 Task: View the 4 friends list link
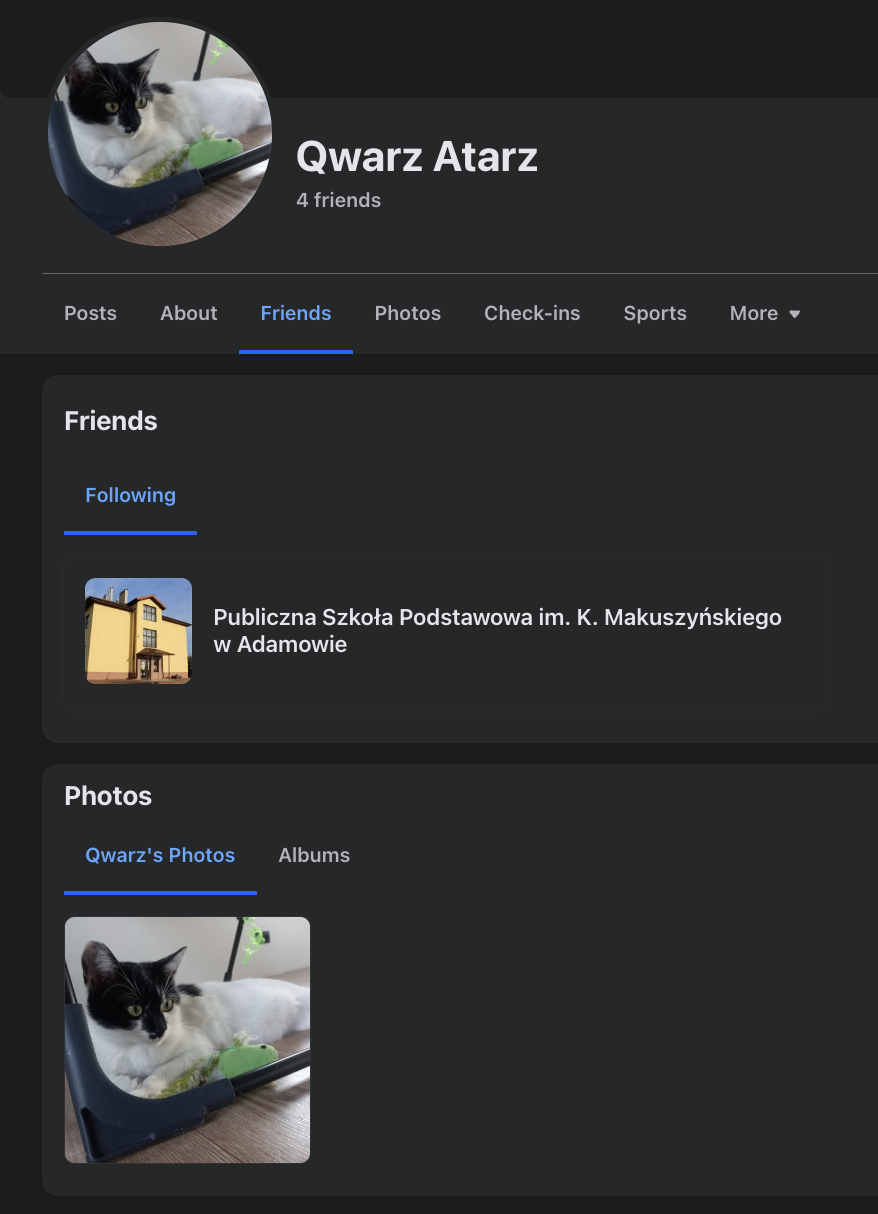pos(338,200)
